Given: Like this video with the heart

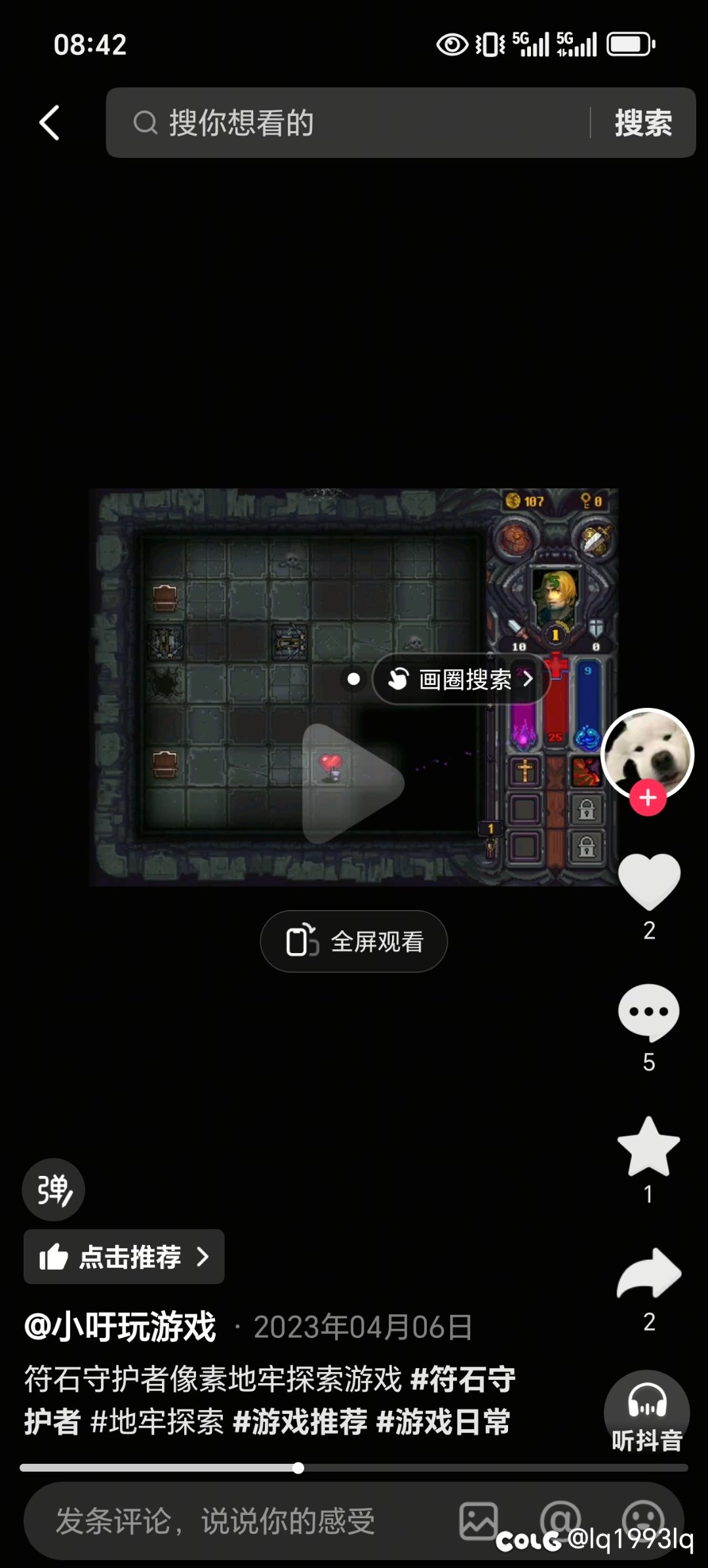Looking at the screenshot, I should (x=649, y=882).
